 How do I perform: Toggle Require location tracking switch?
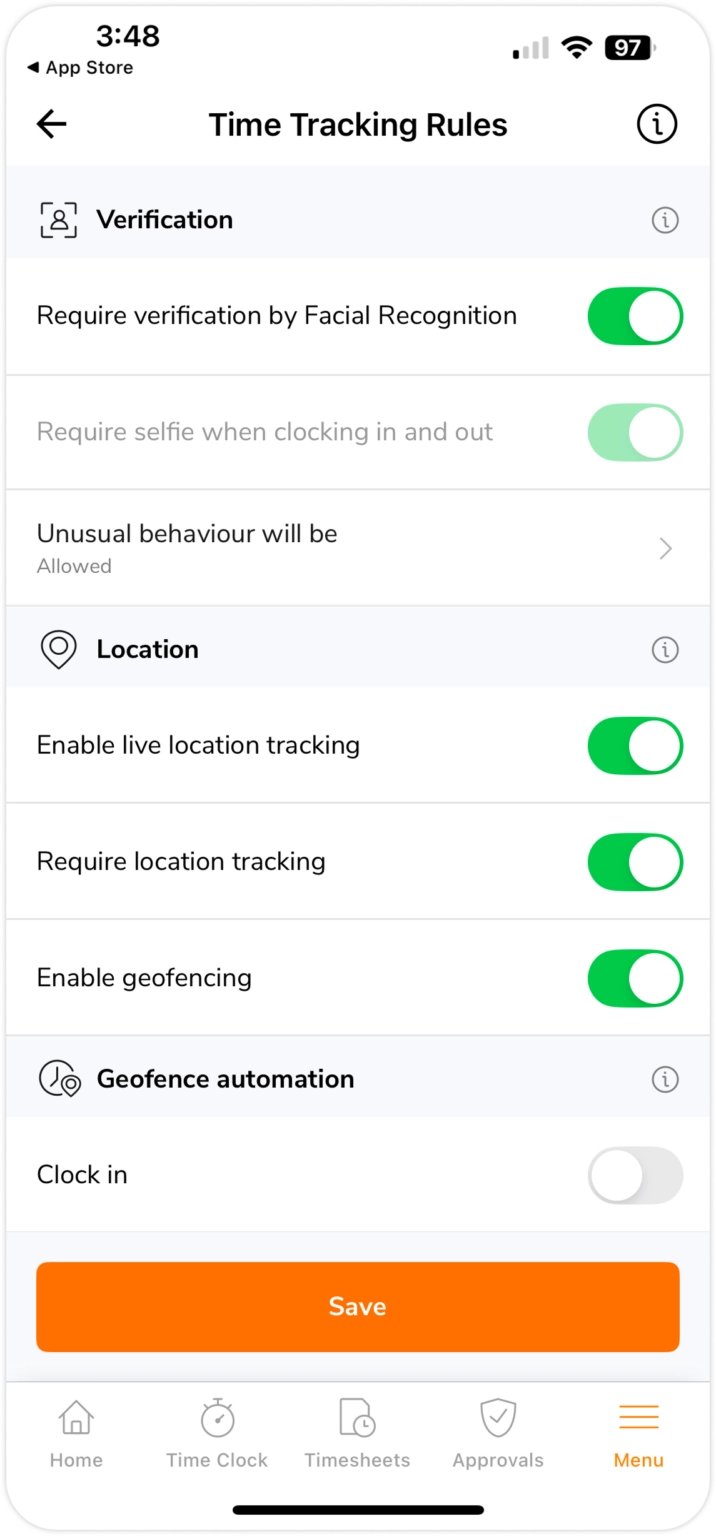(635, 862)
